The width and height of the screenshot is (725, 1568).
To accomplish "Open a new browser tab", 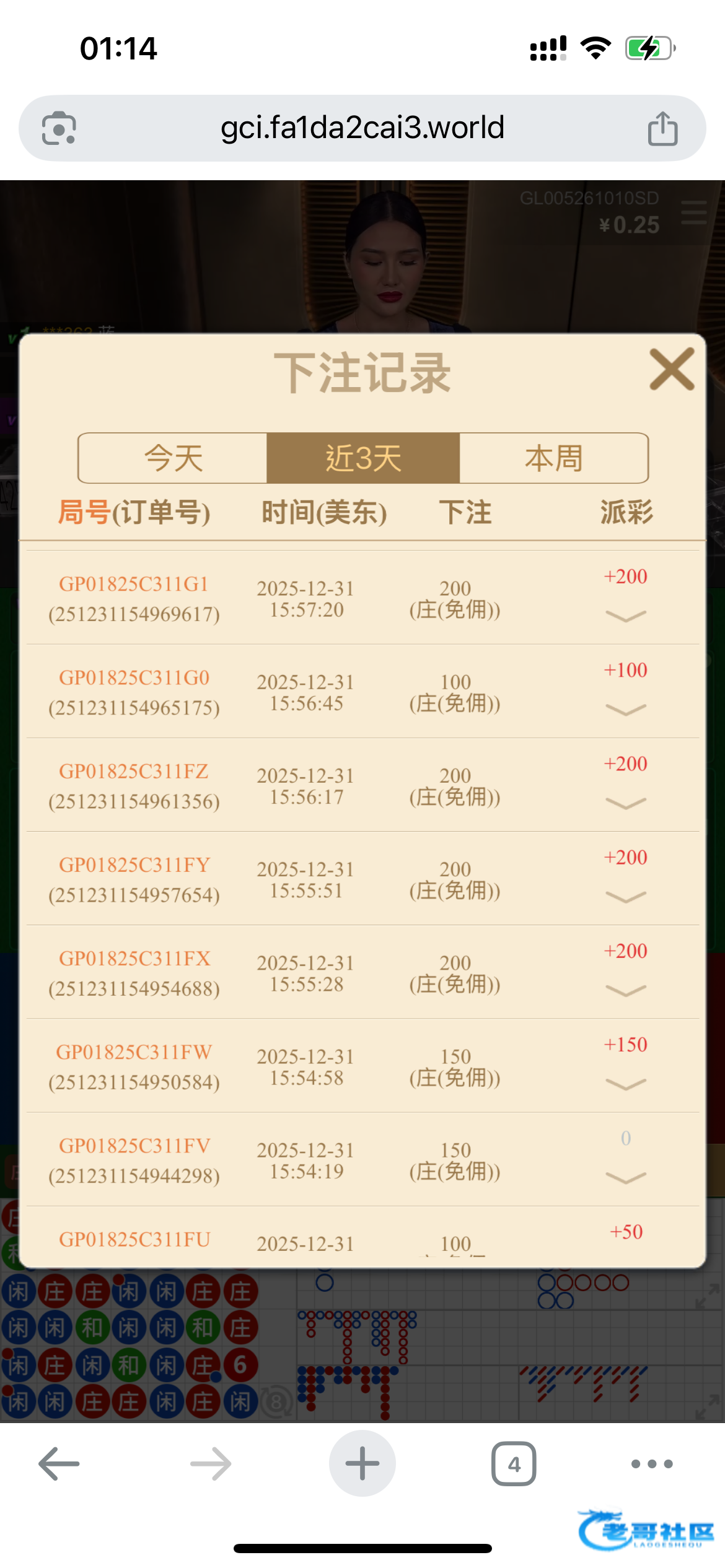I will (362, 1464).
